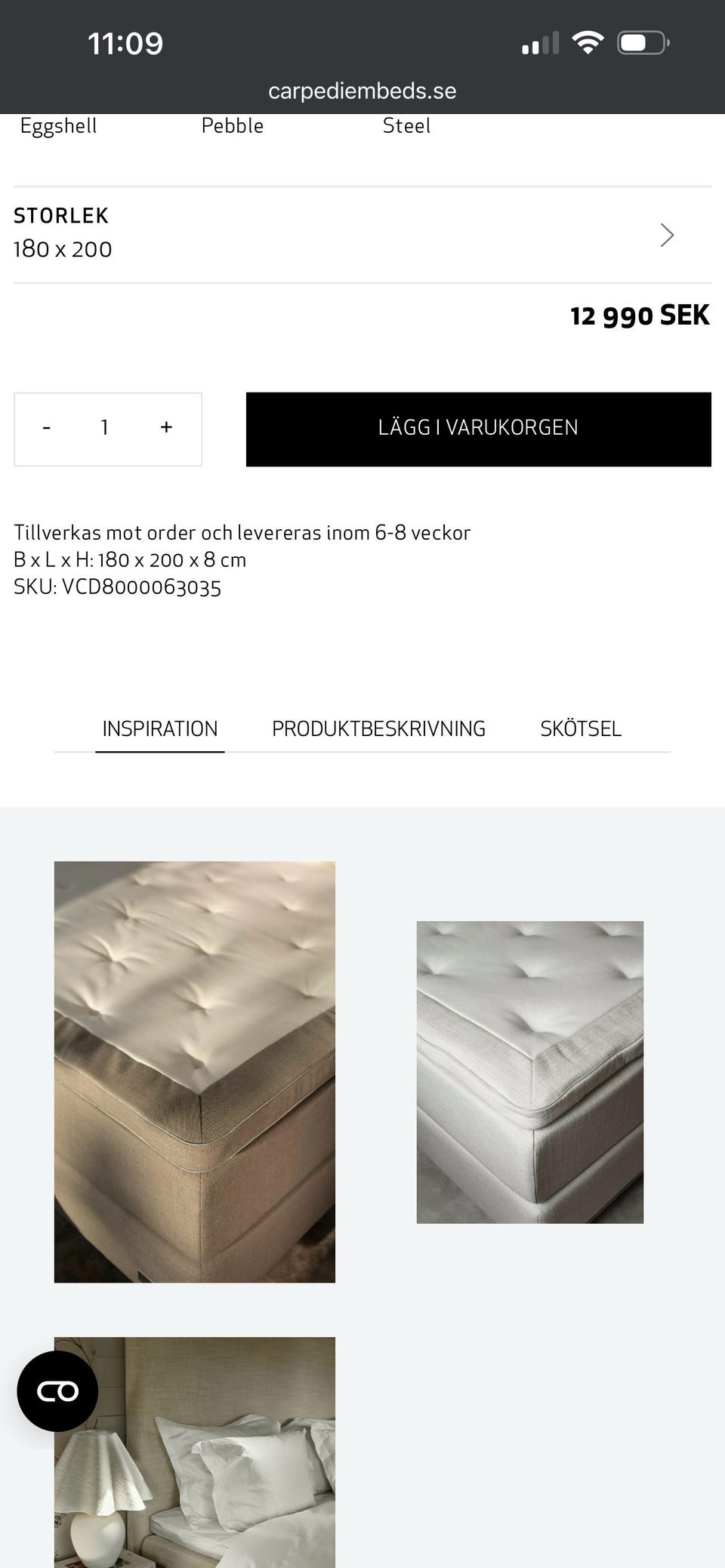This screenshot has width=725, height=1568.
Task: Select the Eggshell color option
Action: pyautogui.click(x=57, y=125)
